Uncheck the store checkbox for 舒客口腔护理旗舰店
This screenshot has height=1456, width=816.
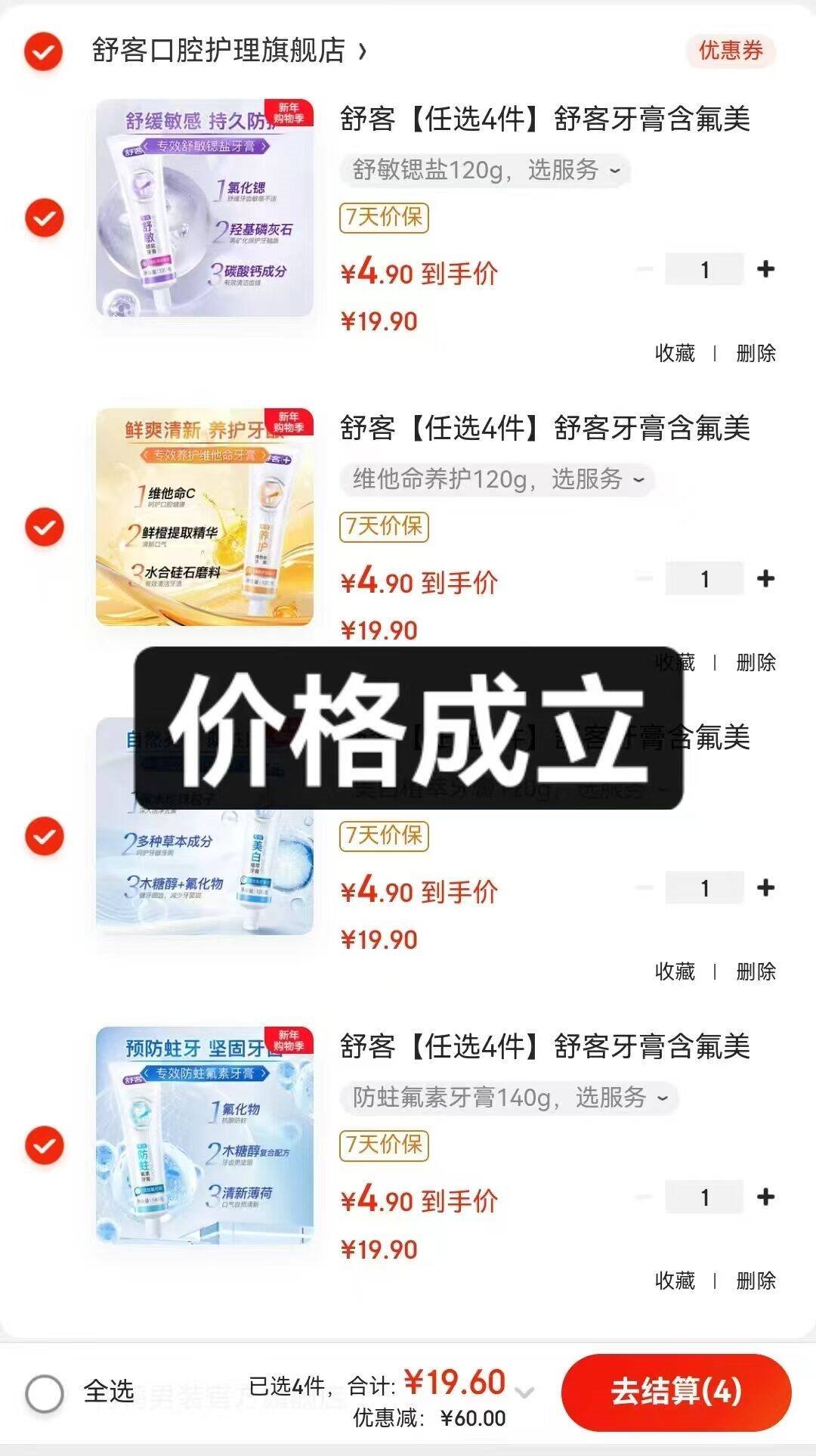[x=44, y=51]
